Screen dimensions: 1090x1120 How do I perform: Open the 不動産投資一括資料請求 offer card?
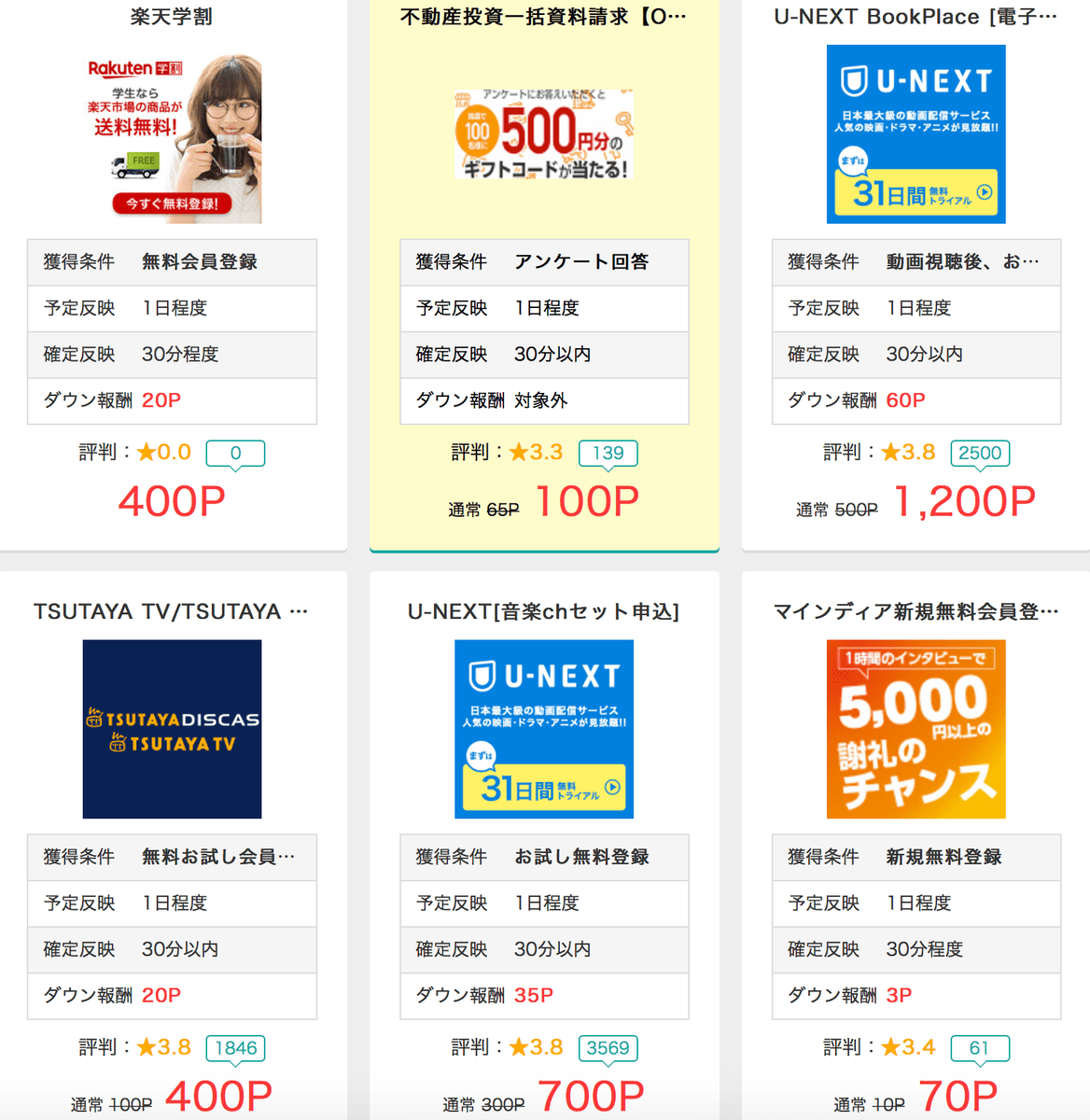[544, 135]
